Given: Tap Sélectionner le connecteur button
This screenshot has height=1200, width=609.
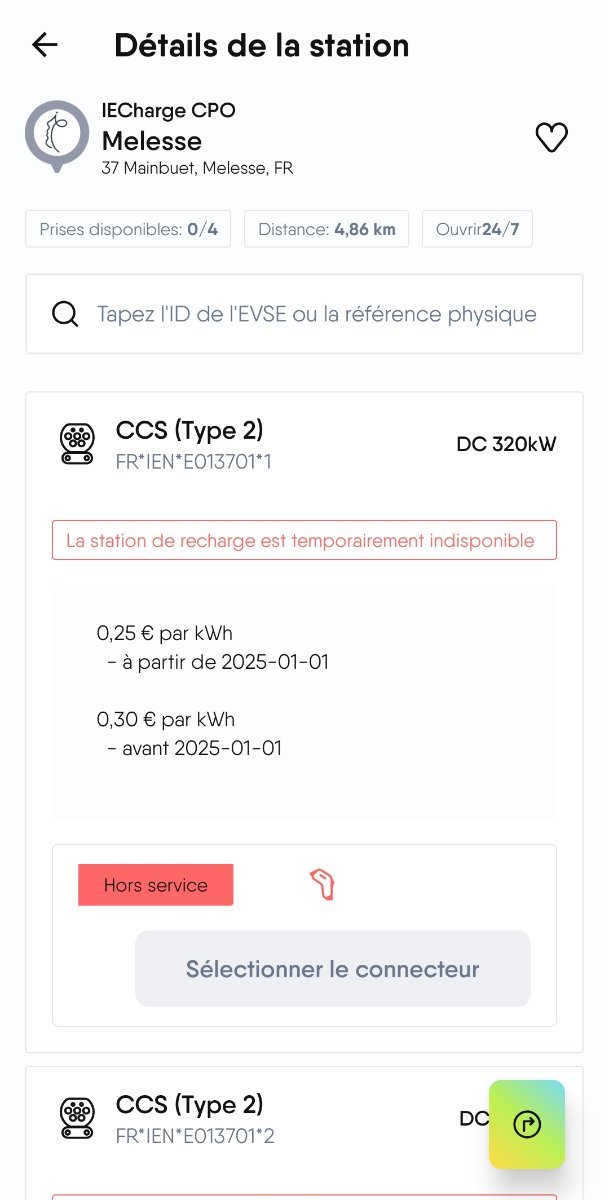Looking at the screenshot, I should point(333,969).
